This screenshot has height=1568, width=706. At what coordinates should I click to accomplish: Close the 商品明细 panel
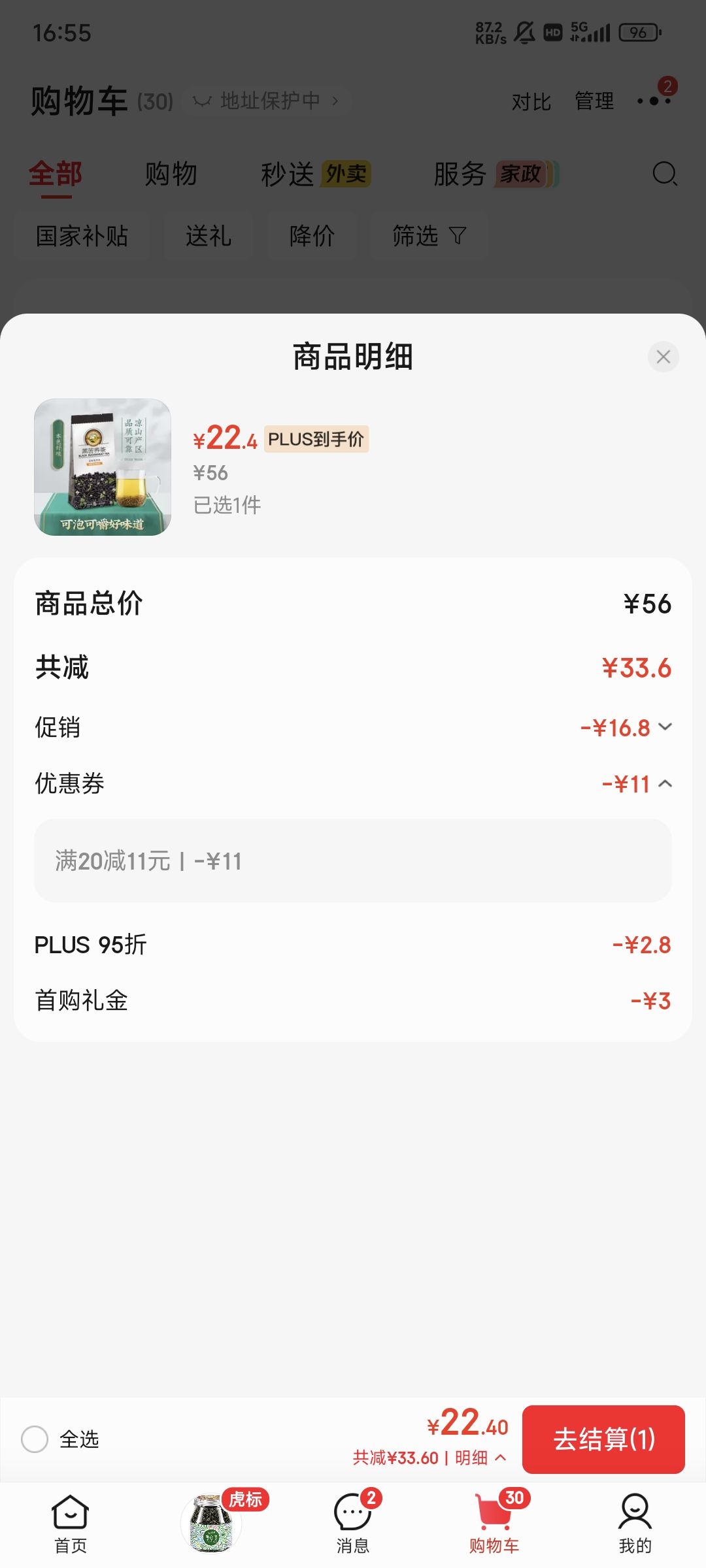click(x=663, y=357)
